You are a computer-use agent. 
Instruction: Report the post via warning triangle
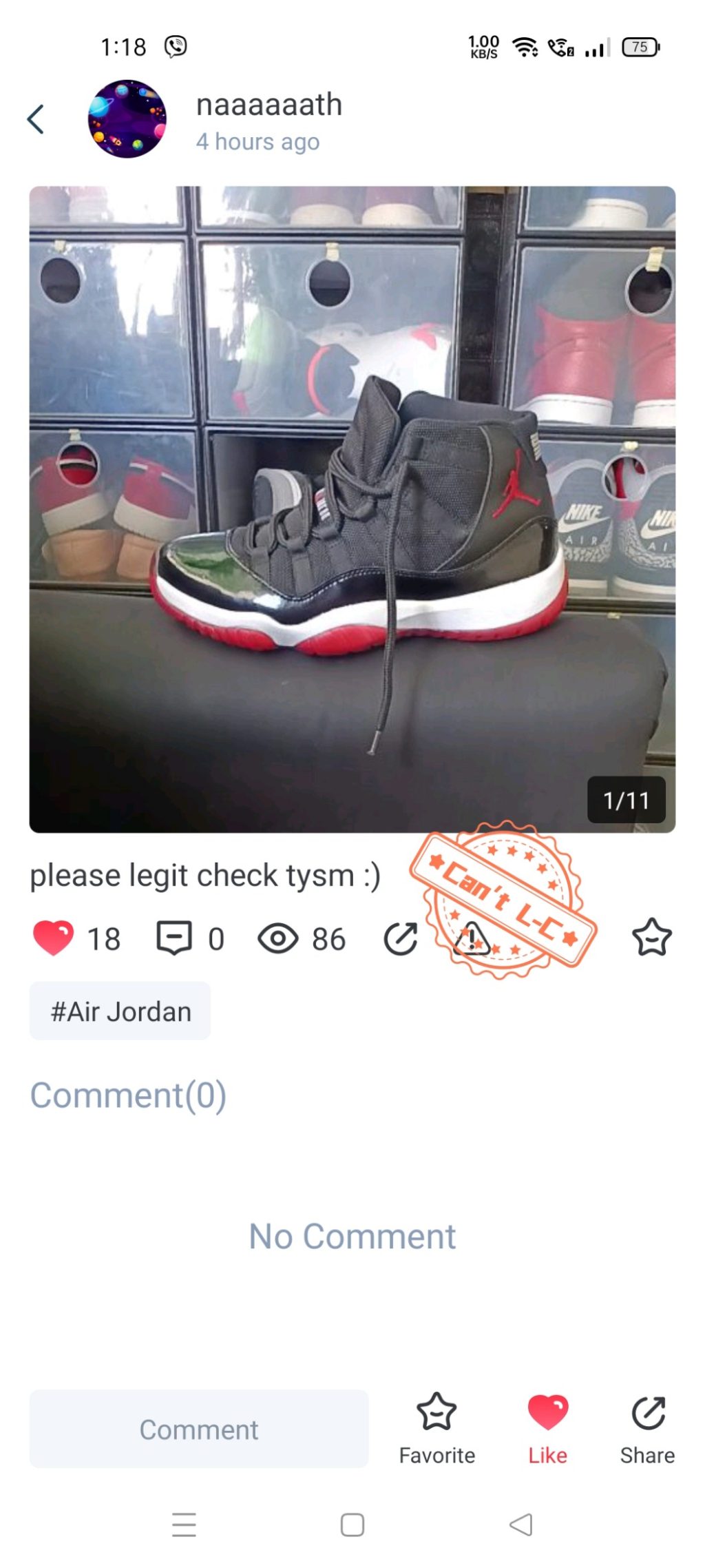click(x=472, y=938)
